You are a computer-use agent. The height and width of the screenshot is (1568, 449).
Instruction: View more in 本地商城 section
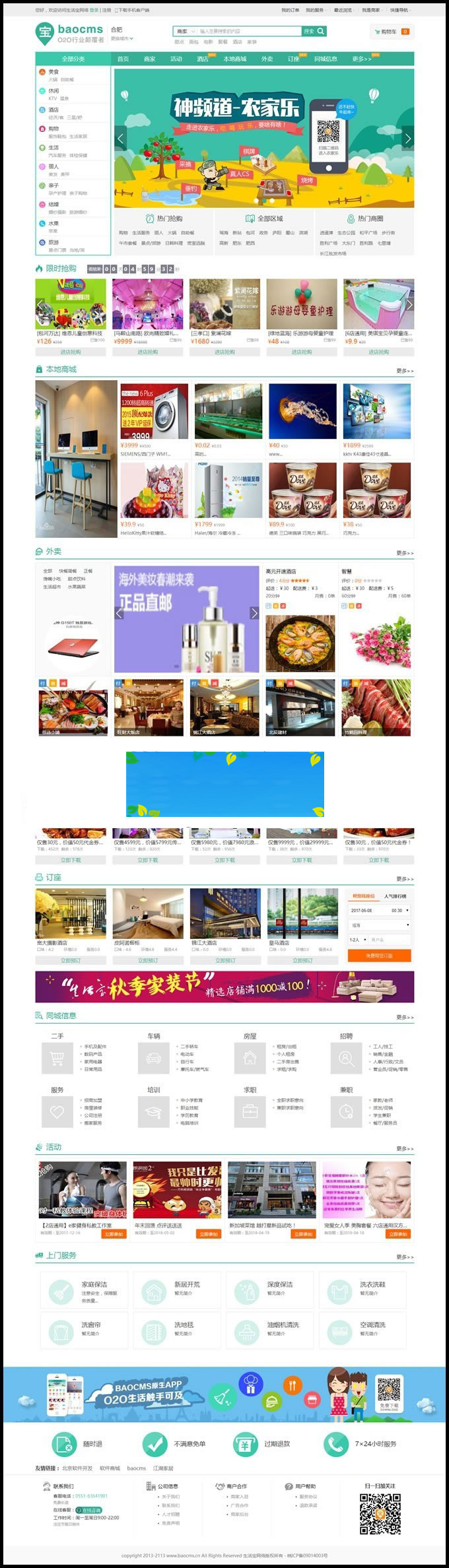click(x=404, y=371)
